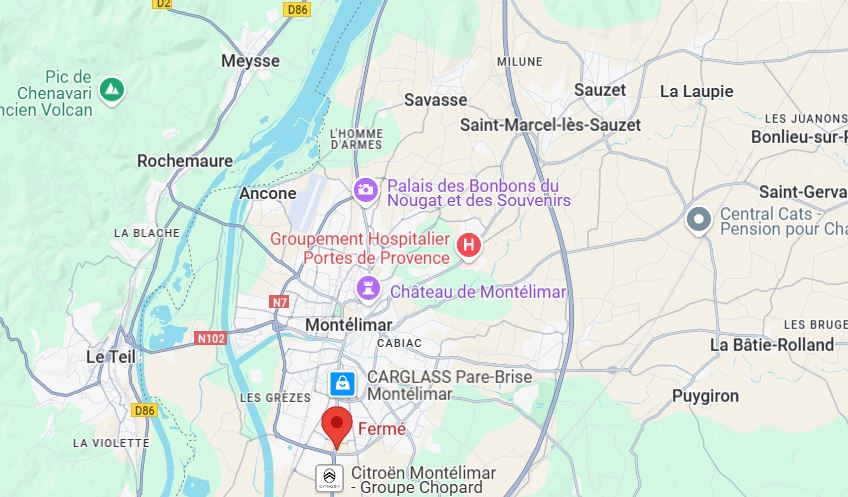This screenshot has width=848, height=497.
Task: Select the red pin marked Fermé
Action: point(337,425)
